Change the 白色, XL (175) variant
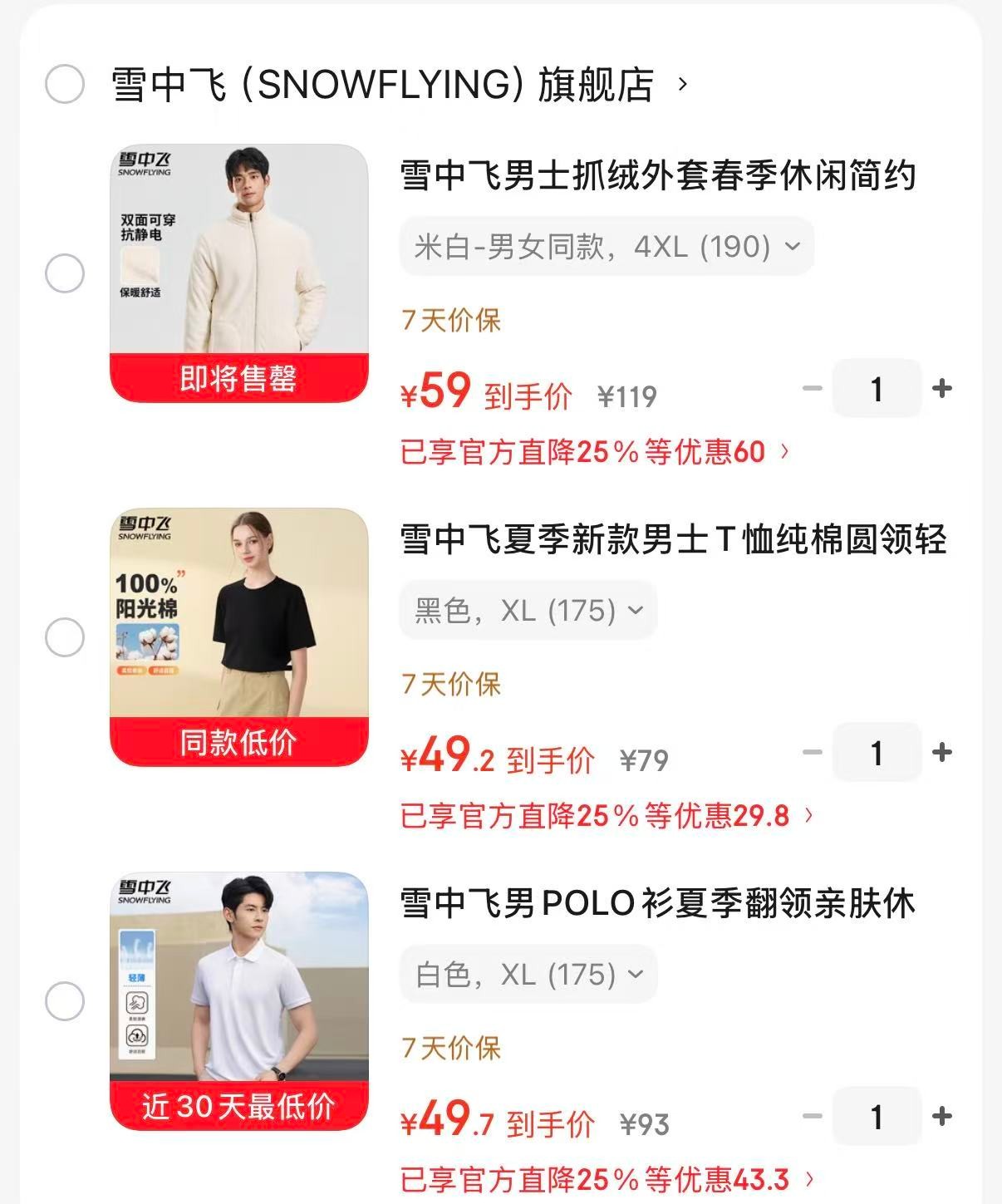This screenshot has height=1204, width=1002. (528, 974)
